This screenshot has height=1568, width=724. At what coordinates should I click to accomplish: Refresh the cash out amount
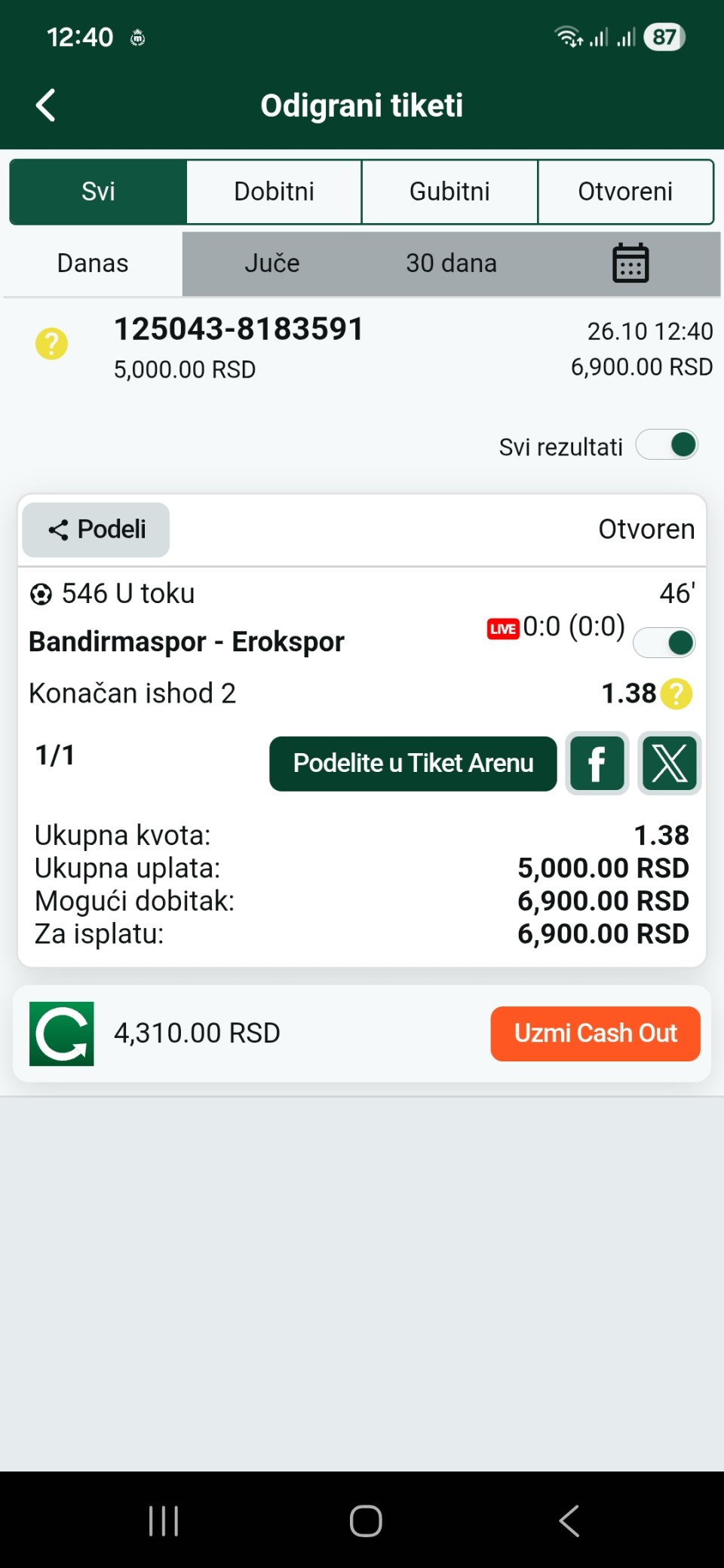(62, 1034)
